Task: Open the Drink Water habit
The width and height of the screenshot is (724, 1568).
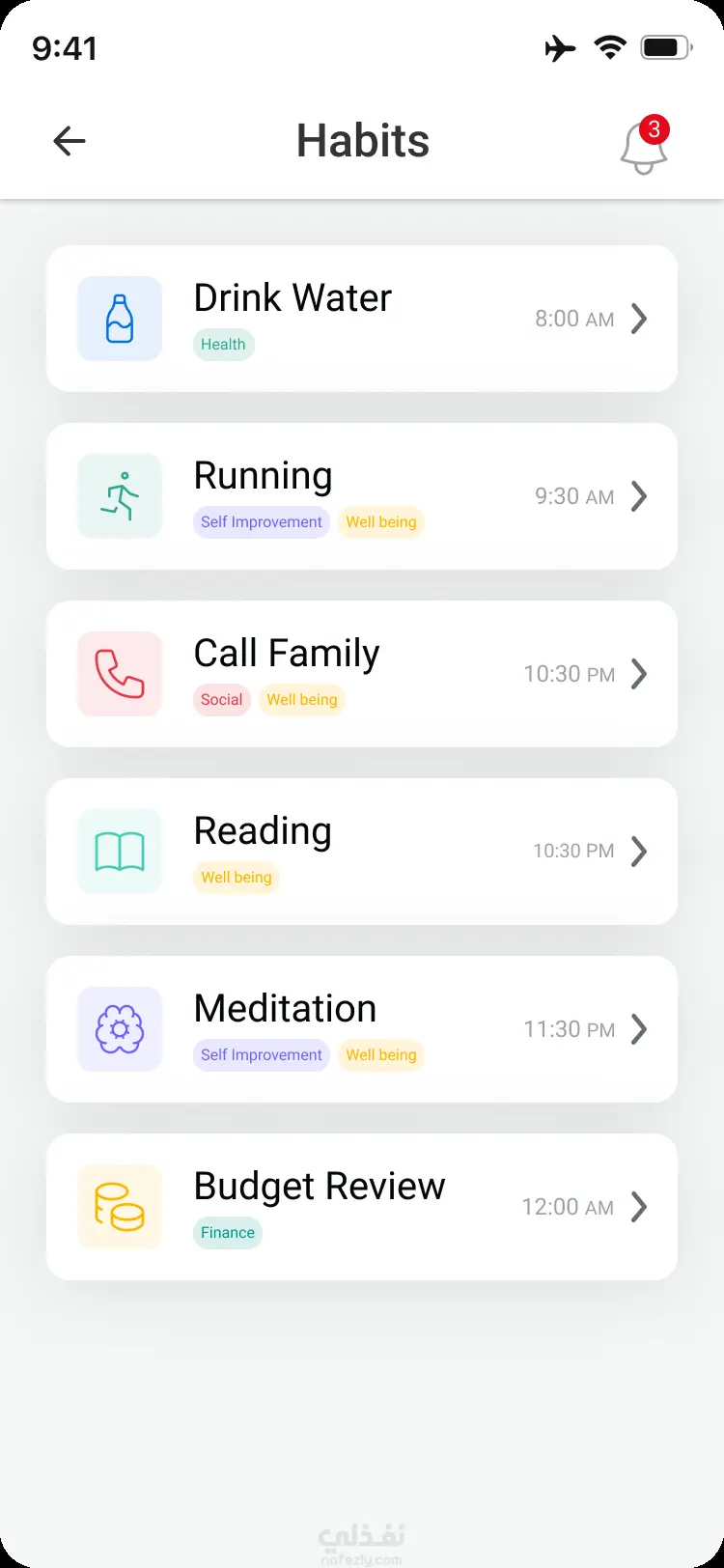Action: pyautogui.click(x=362, y=319)
